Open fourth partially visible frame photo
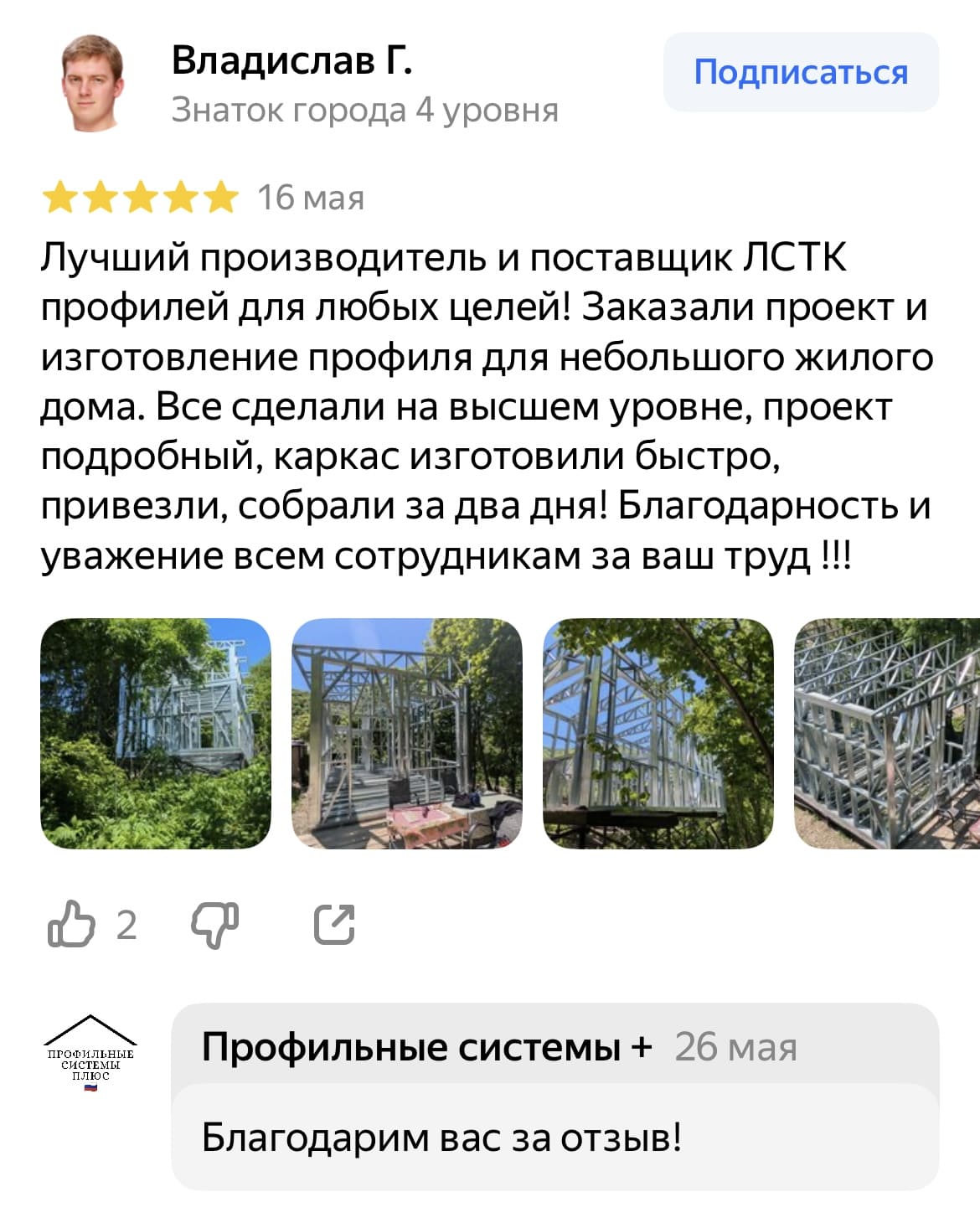This screenshot has width=980, height=1228. pyautogui.click(x=886, y=733)
